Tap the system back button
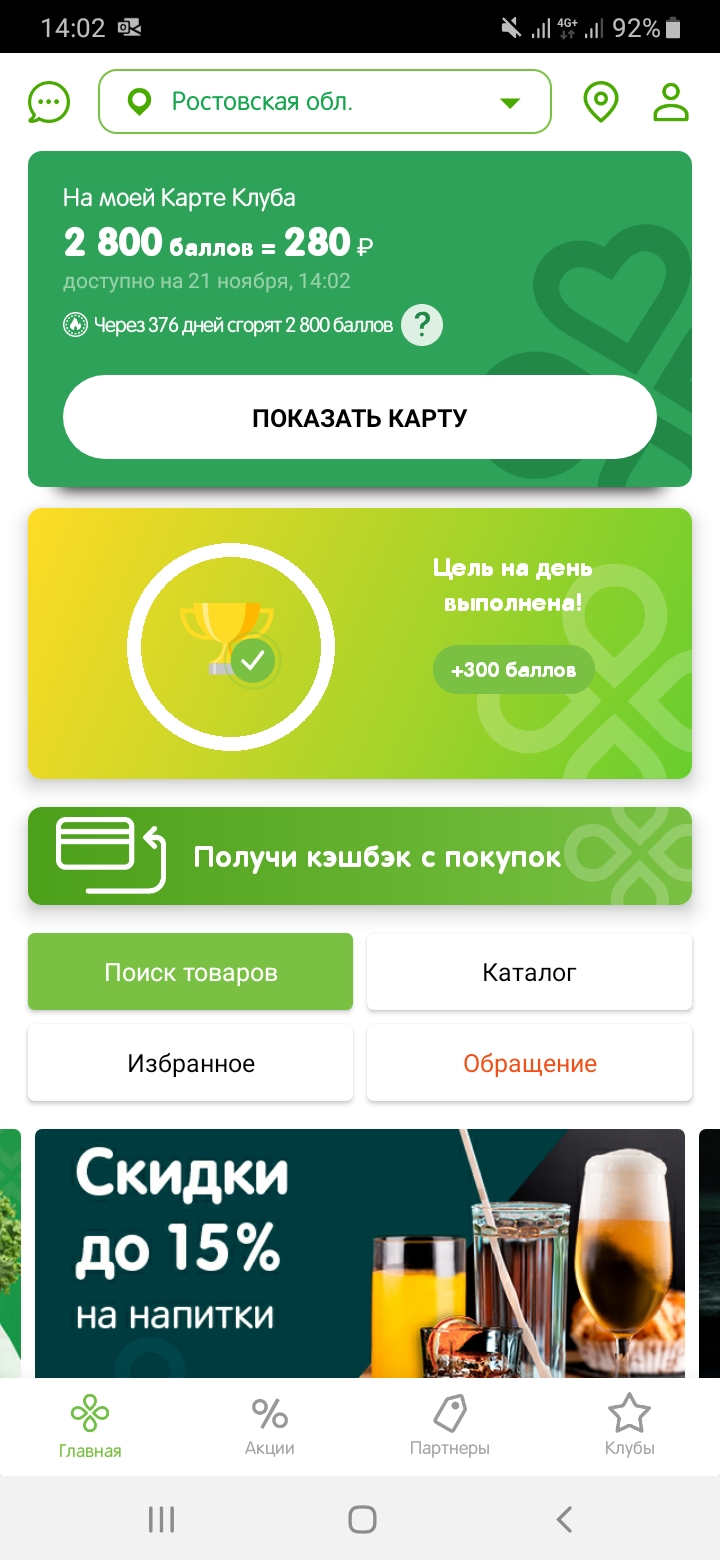 (x=564, y=1520)
